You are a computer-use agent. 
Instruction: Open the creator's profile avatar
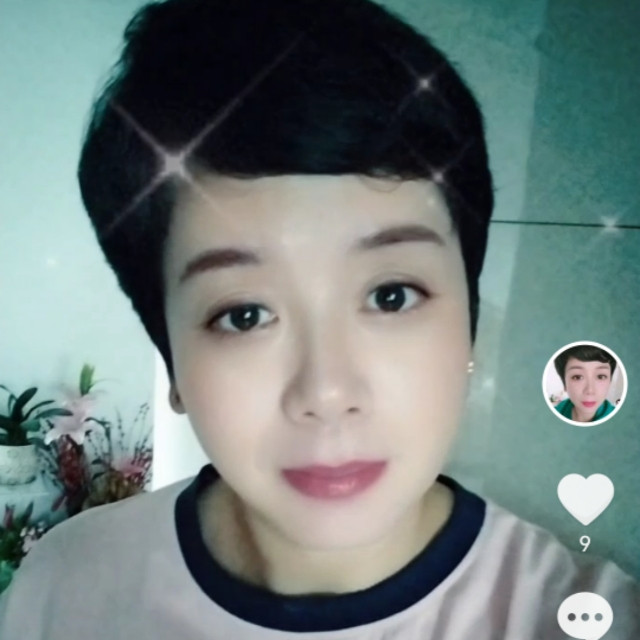pyautogui.click(x=583, y=384)
